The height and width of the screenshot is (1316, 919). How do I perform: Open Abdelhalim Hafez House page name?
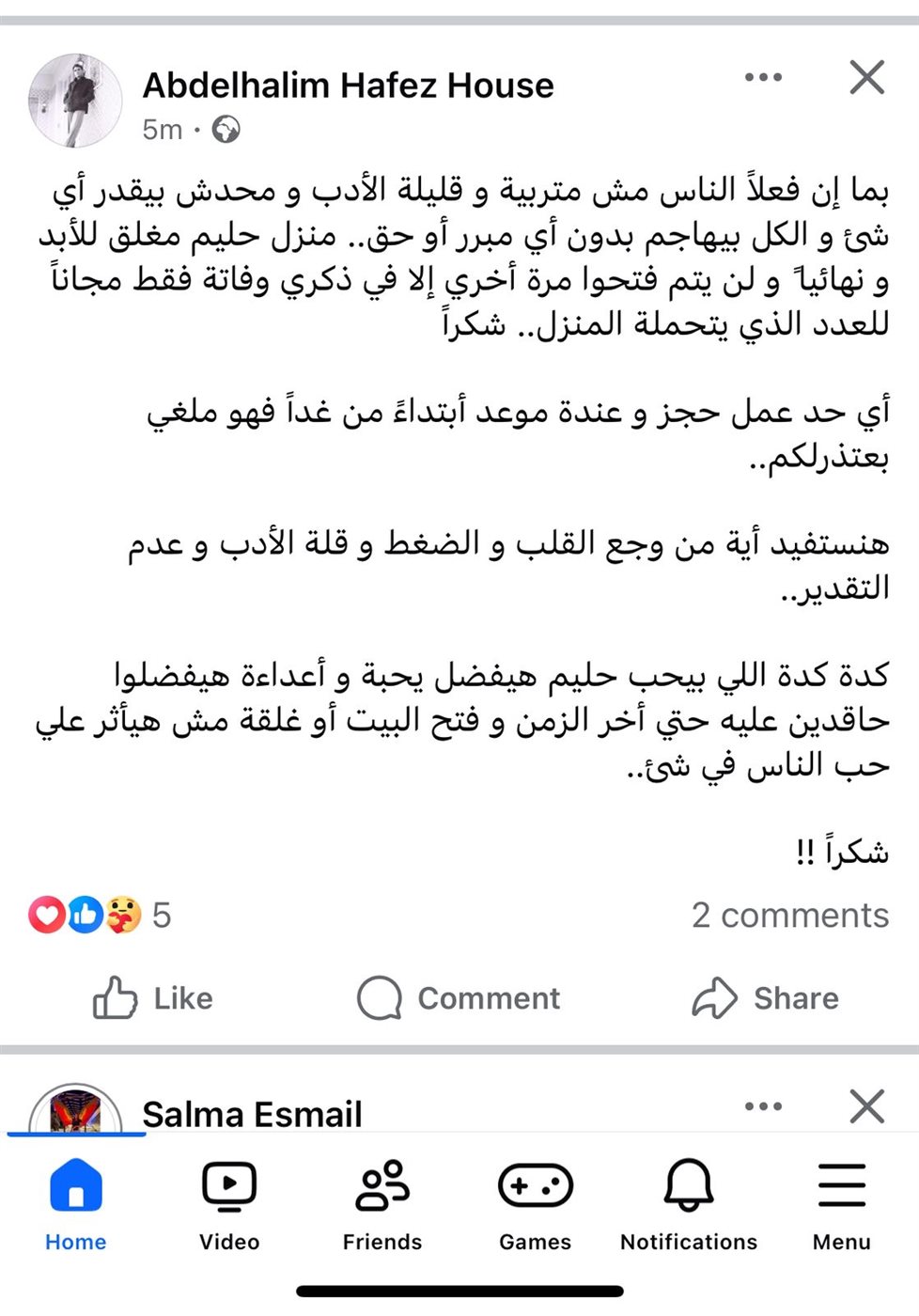coord(348,86)
